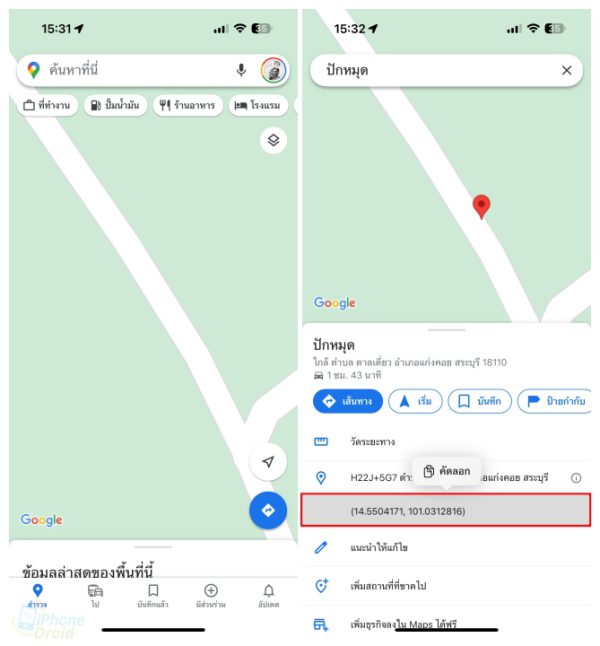Center the map on my location
The image size is (600, 646).
(267, 462)
